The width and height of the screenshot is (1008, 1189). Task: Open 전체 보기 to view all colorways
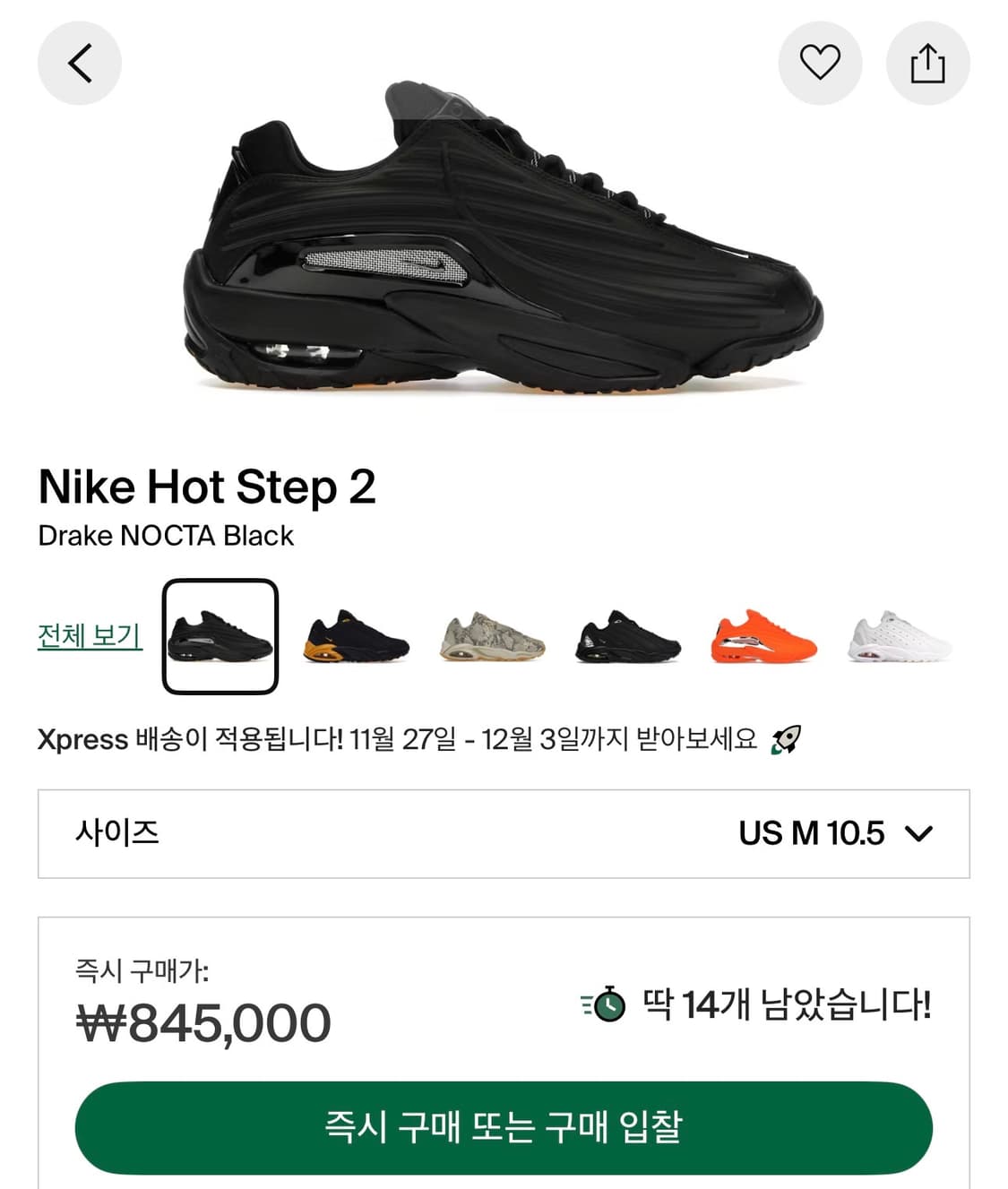click(88, 636)
